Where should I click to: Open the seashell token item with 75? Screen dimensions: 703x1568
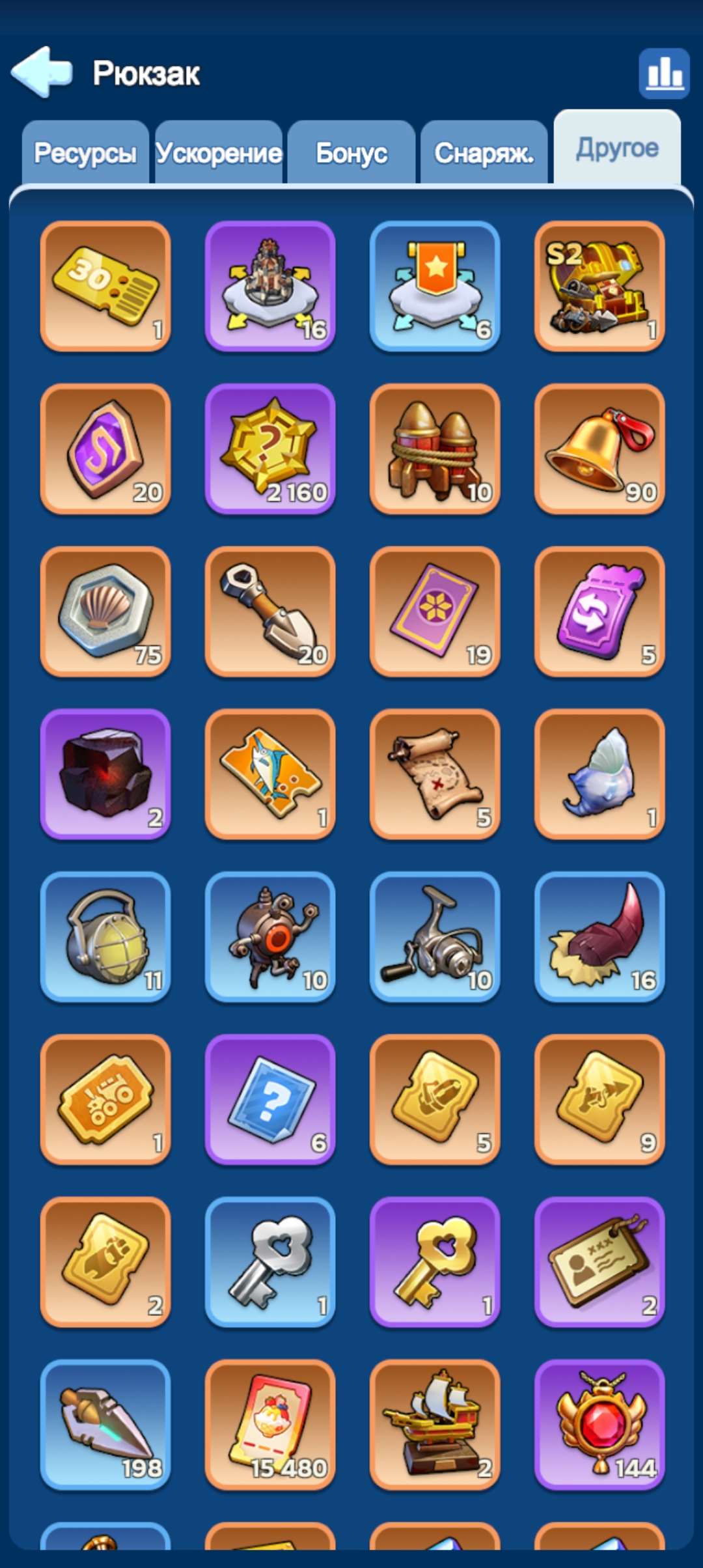point(105,612)
